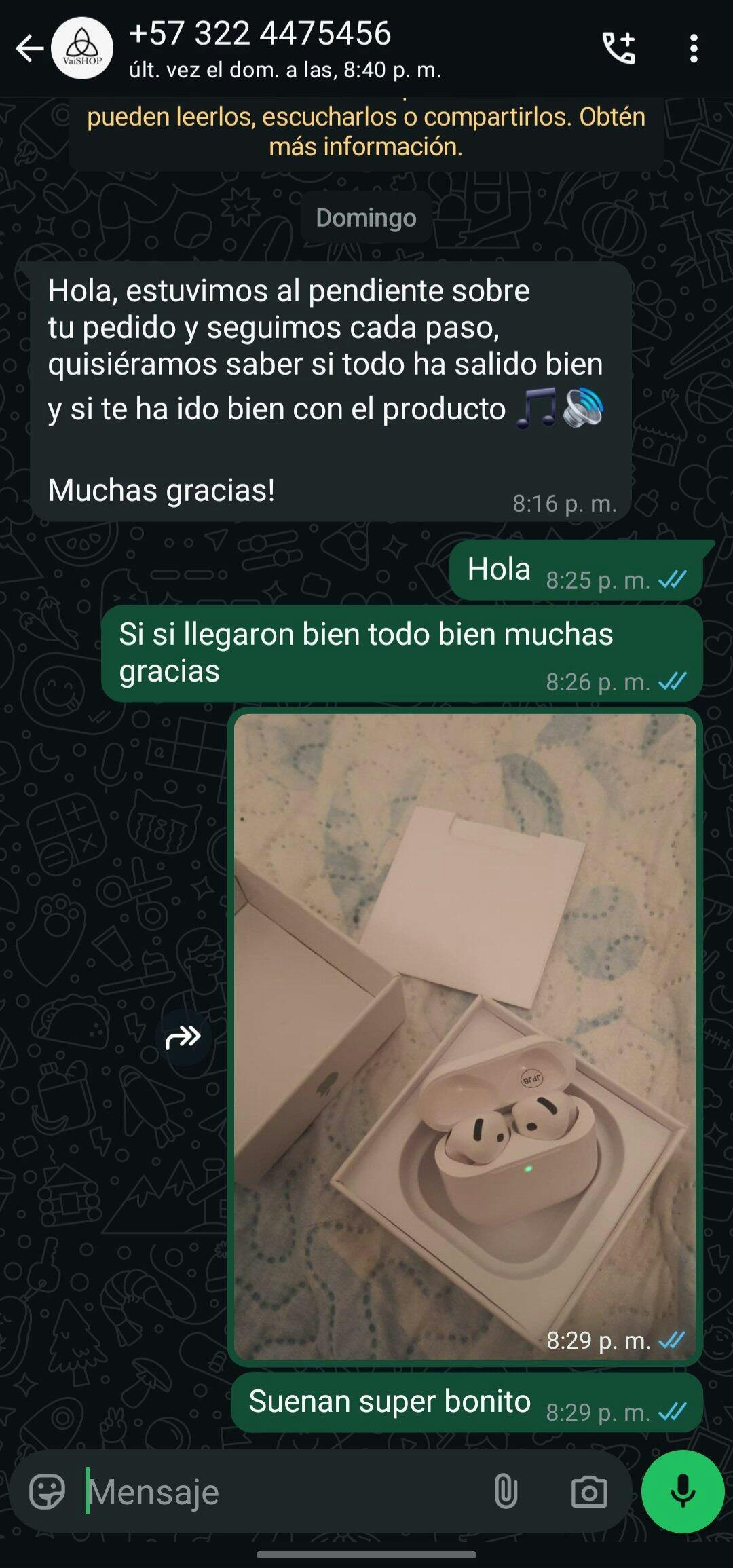Open the emoji and sticker picker
Screen dimensions: 733x1568
click(x=47, y=1491)
